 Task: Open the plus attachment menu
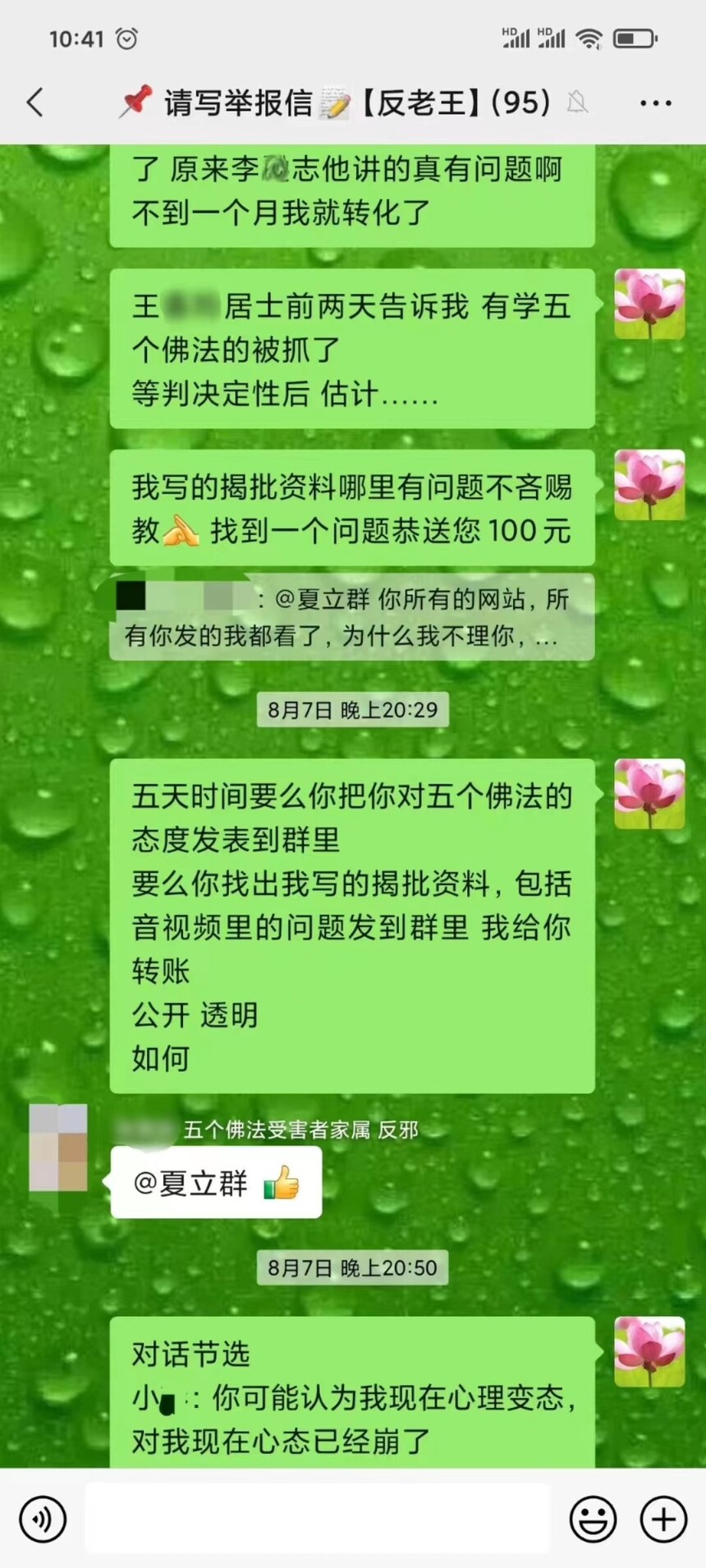pos(663,1519)
